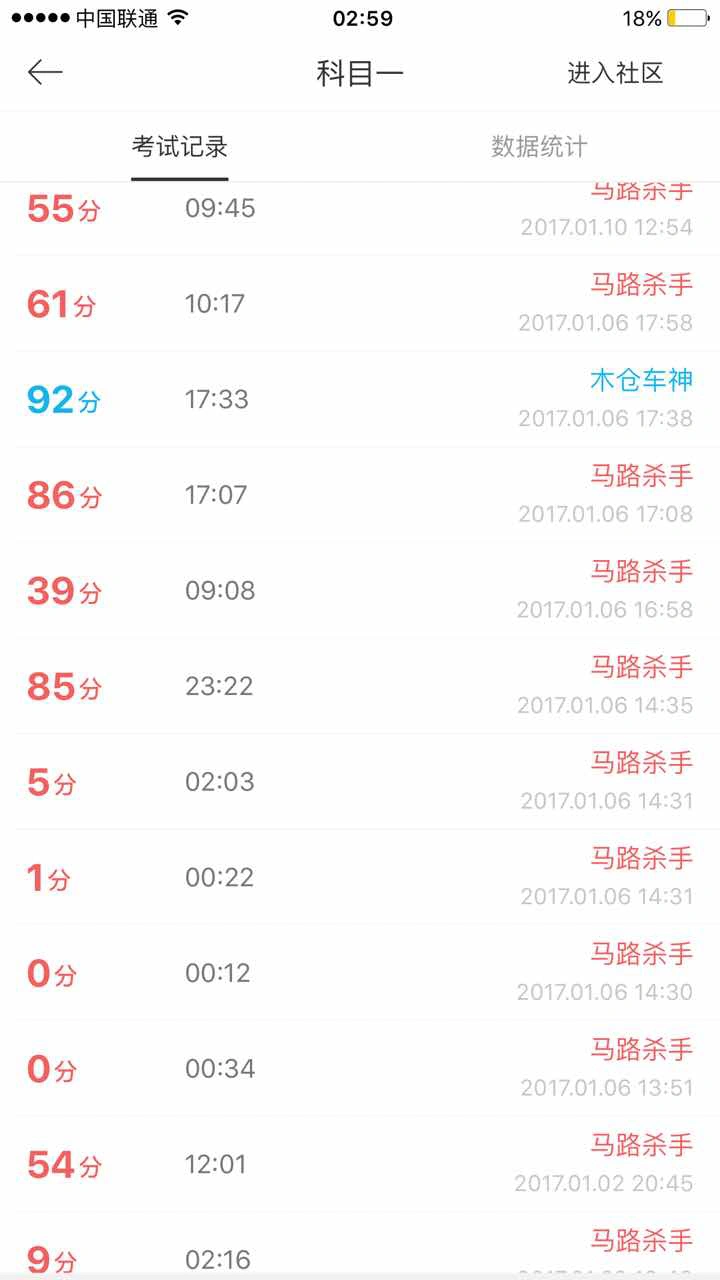Open the 1分 exam record
The height and width of the screenshot is (1280, 720).
pyautogui.click(x=360, y=877)
